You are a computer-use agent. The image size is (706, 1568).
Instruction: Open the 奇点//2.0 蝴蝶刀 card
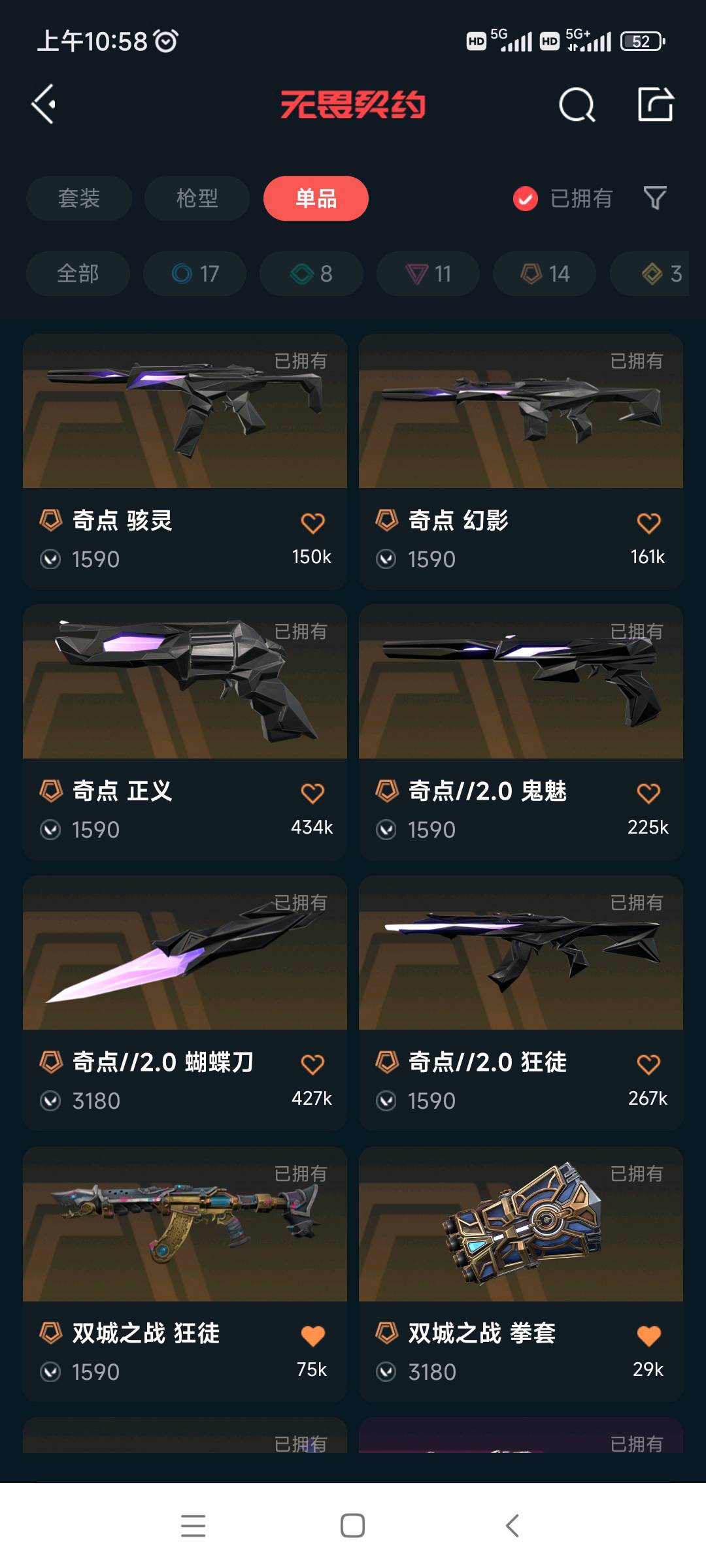pyautogui.click(x=185, y=967)
